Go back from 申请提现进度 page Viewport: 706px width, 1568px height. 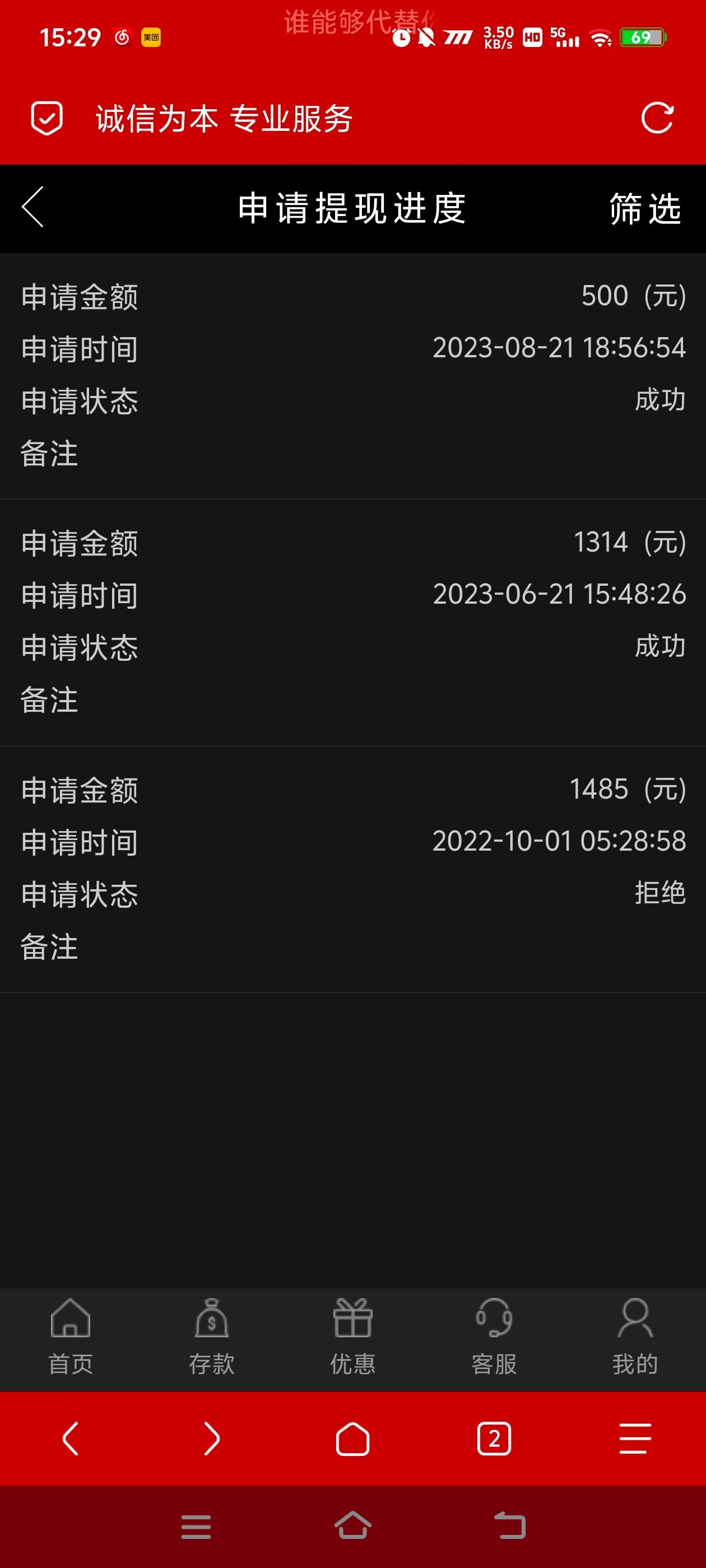[x=34, y=207]
